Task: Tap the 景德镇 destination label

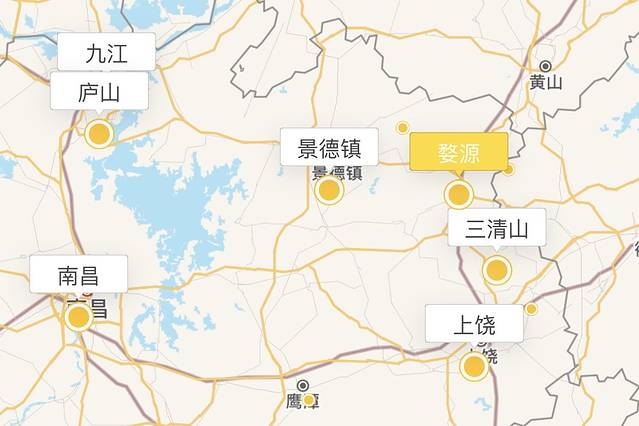Action: click(x=329, y=149)
